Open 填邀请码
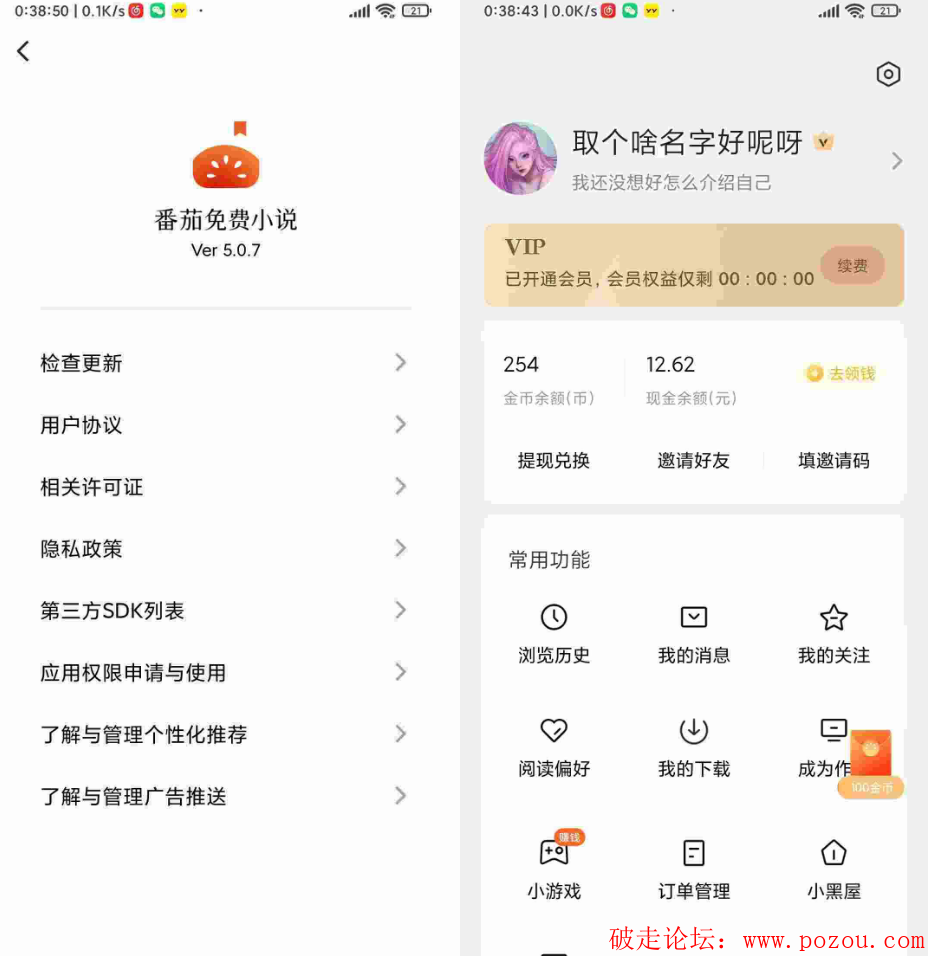Image resolution: width=930 pixels, height=956 pixels. click(x=833, y=461)
